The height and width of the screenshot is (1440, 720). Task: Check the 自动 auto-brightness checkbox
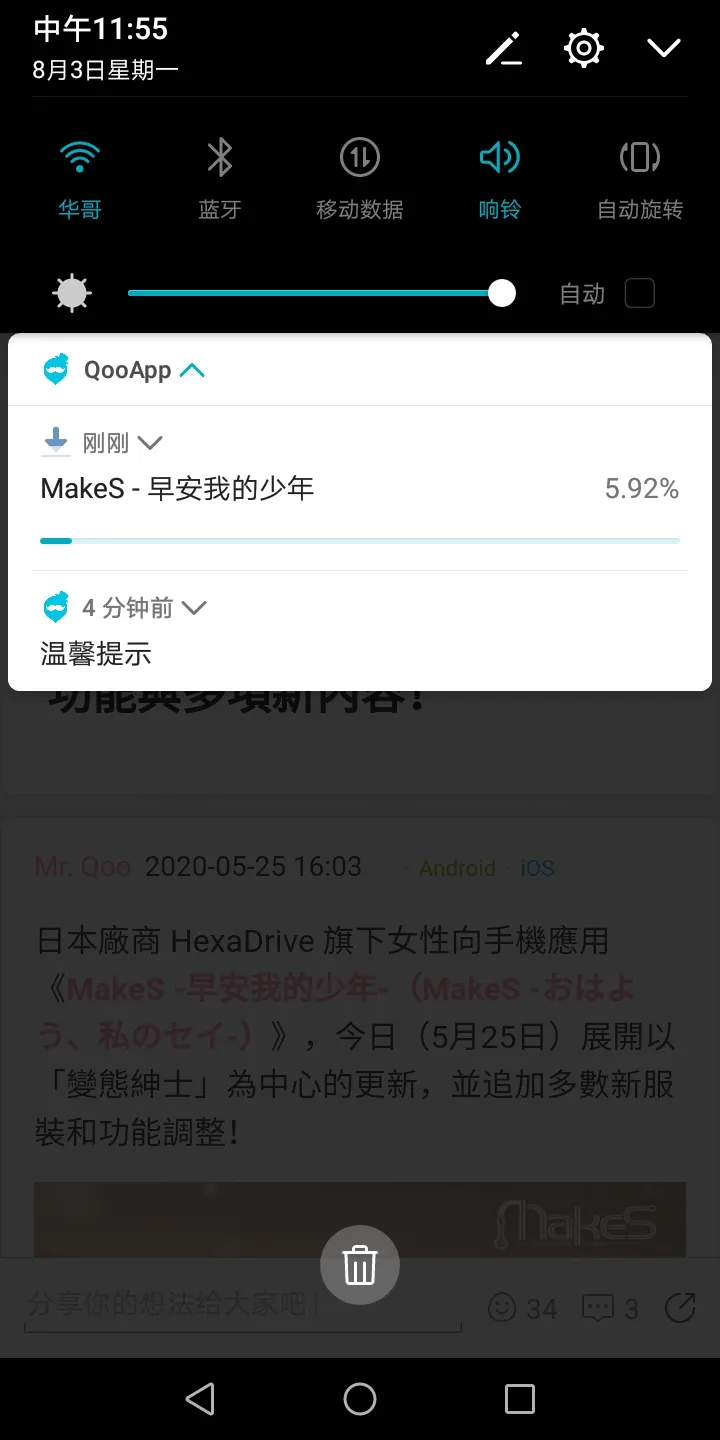tap(639, 293)
